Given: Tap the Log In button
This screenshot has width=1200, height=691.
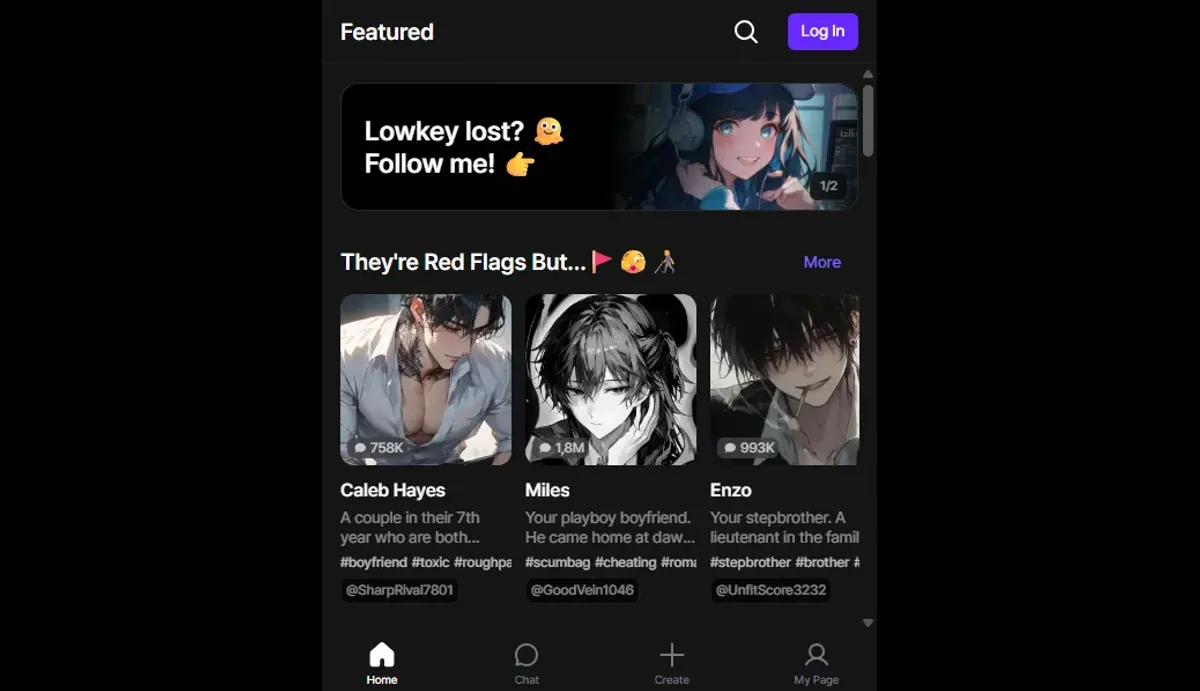Looking at the screenshot, I should click(x=822, y=32).
